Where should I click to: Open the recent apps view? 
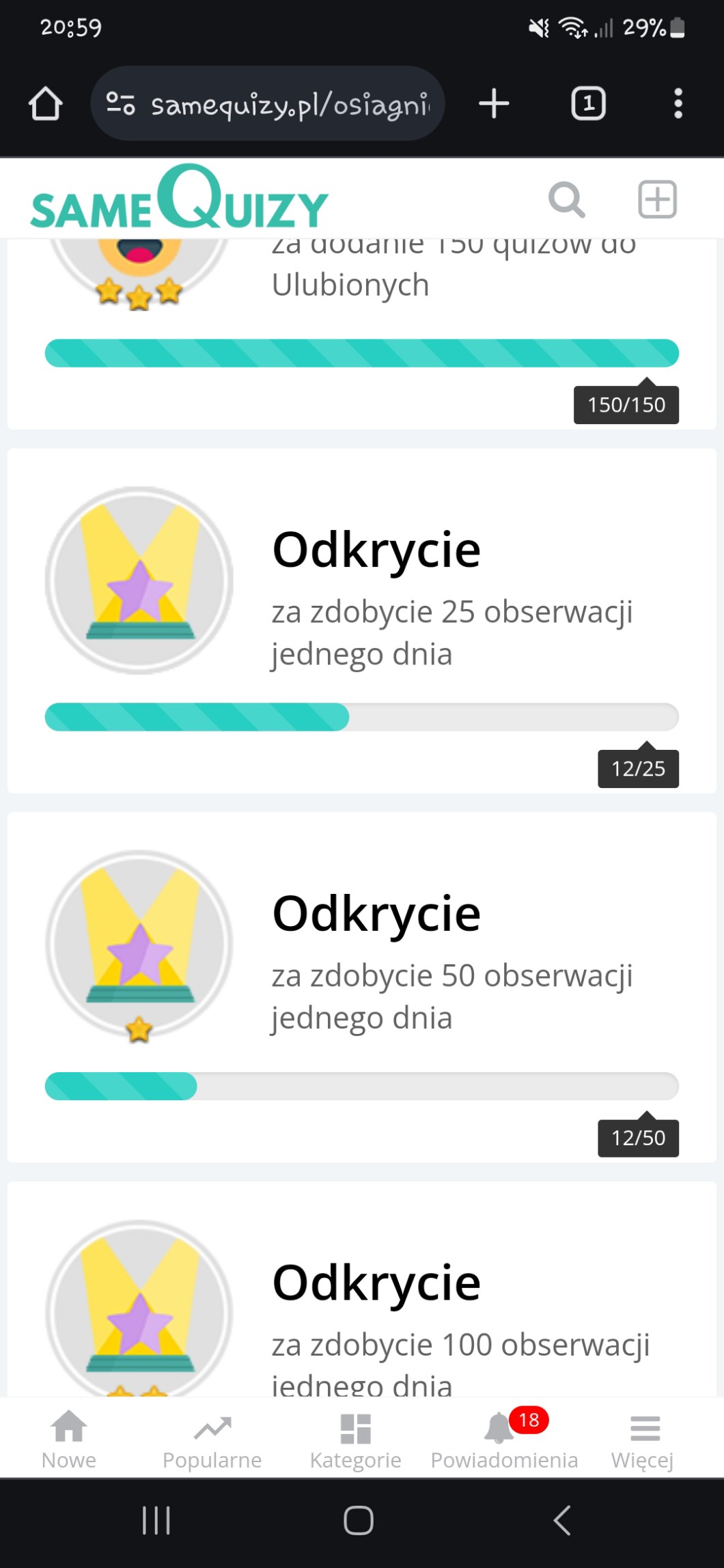pyautogui.click(x=156, y=1520)
